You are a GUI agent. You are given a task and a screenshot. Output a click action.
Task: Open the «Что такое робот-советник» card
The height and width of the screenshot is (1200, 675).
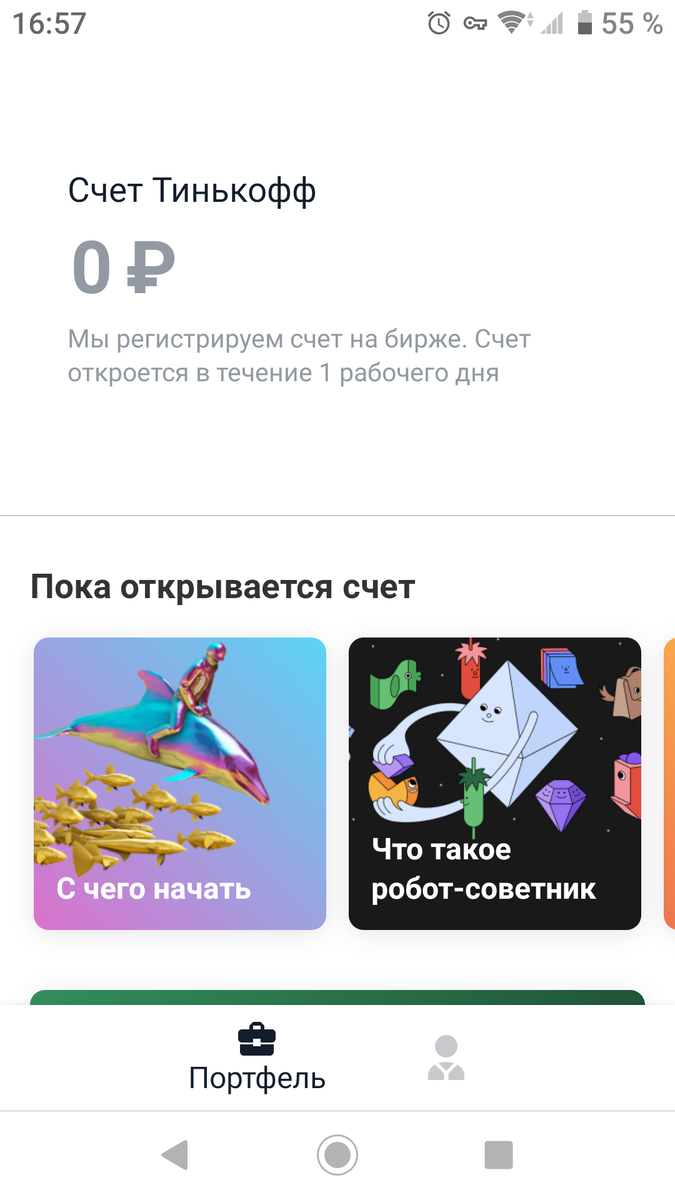pyautogui.click(x=494, y=784)
